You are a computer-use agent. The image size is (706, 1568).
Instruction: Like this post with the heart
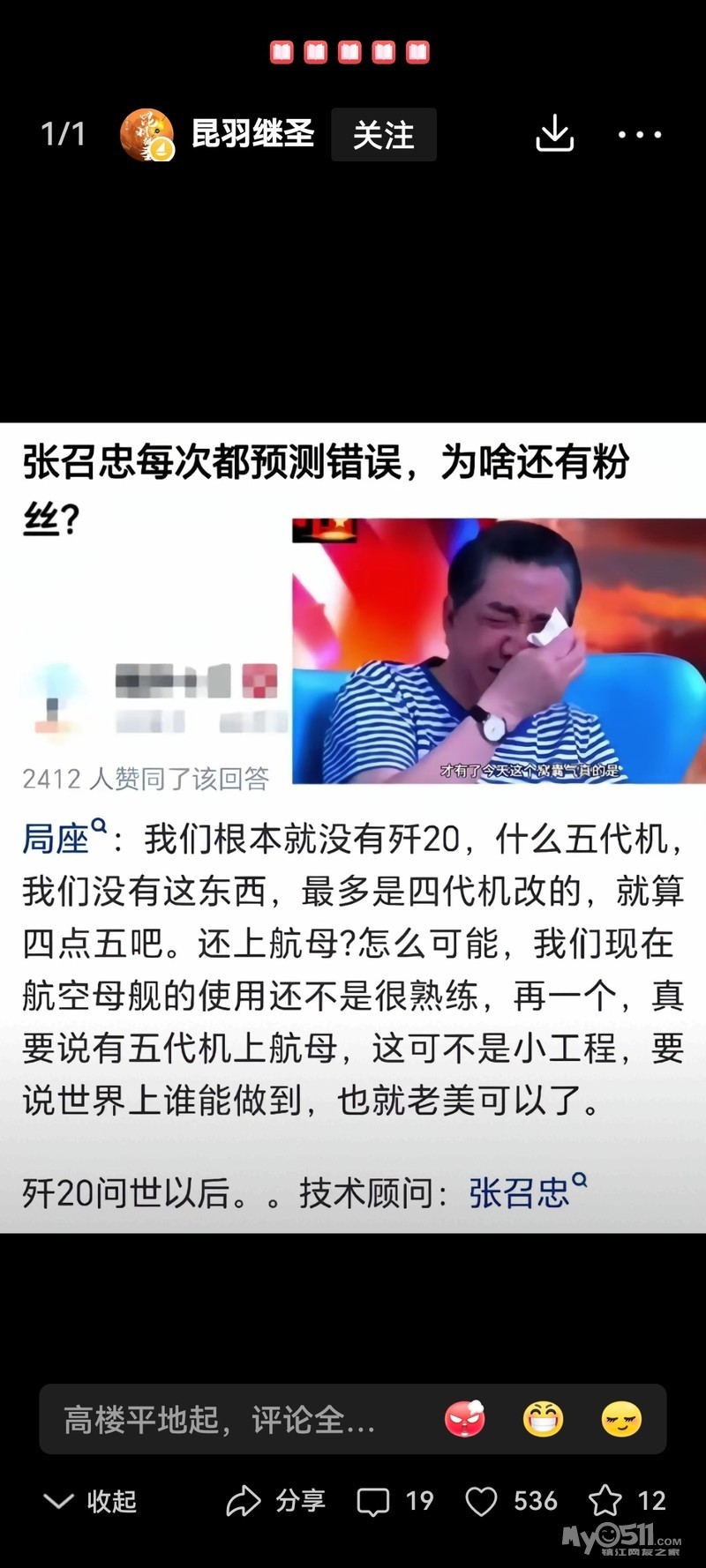(482, 1501)
